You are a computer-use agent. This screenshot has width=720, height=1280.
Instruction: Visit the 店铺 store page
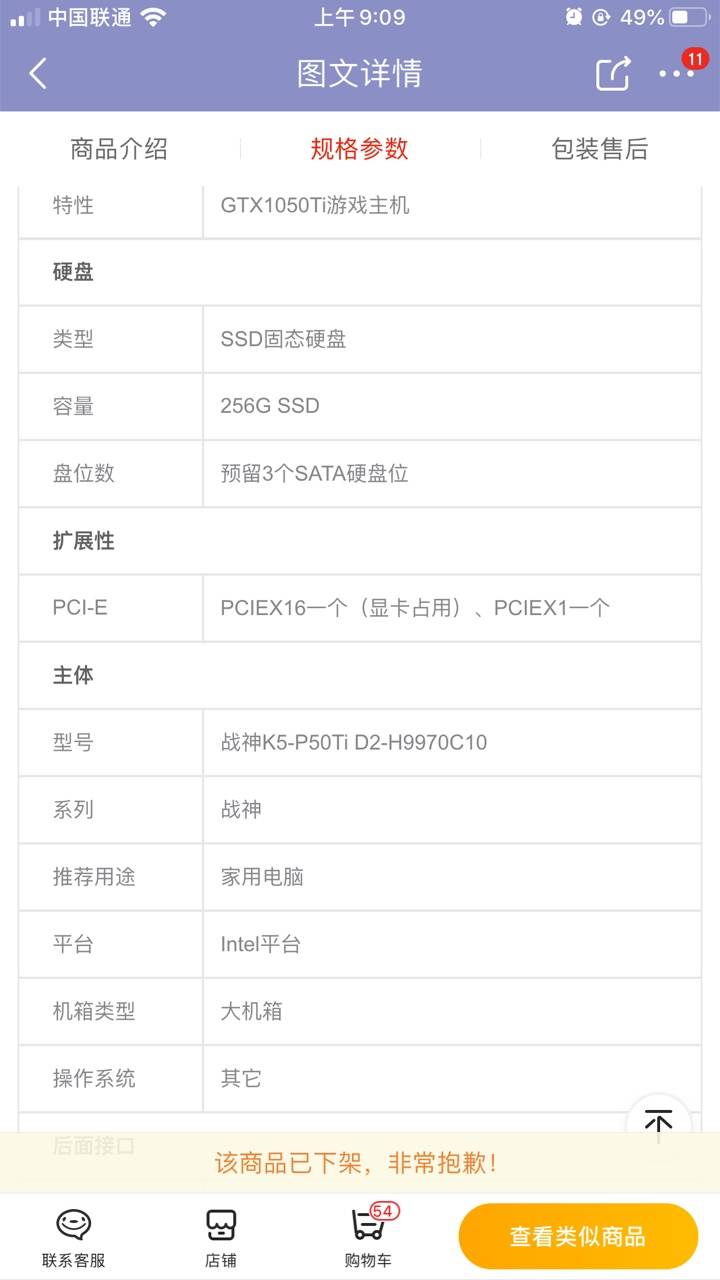tap(221, 1237)
